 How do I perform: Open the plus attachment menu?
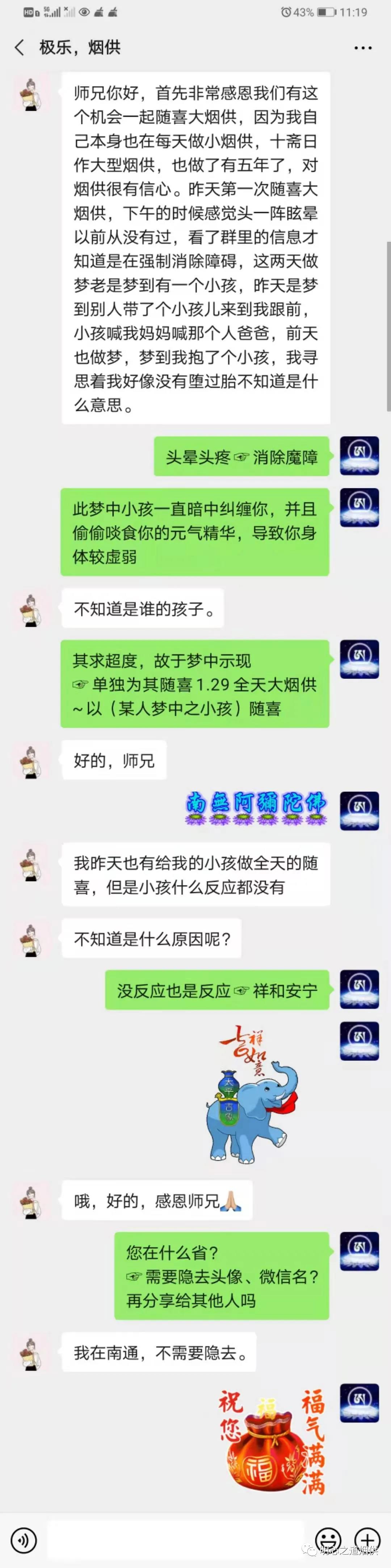pos(367,1541)
